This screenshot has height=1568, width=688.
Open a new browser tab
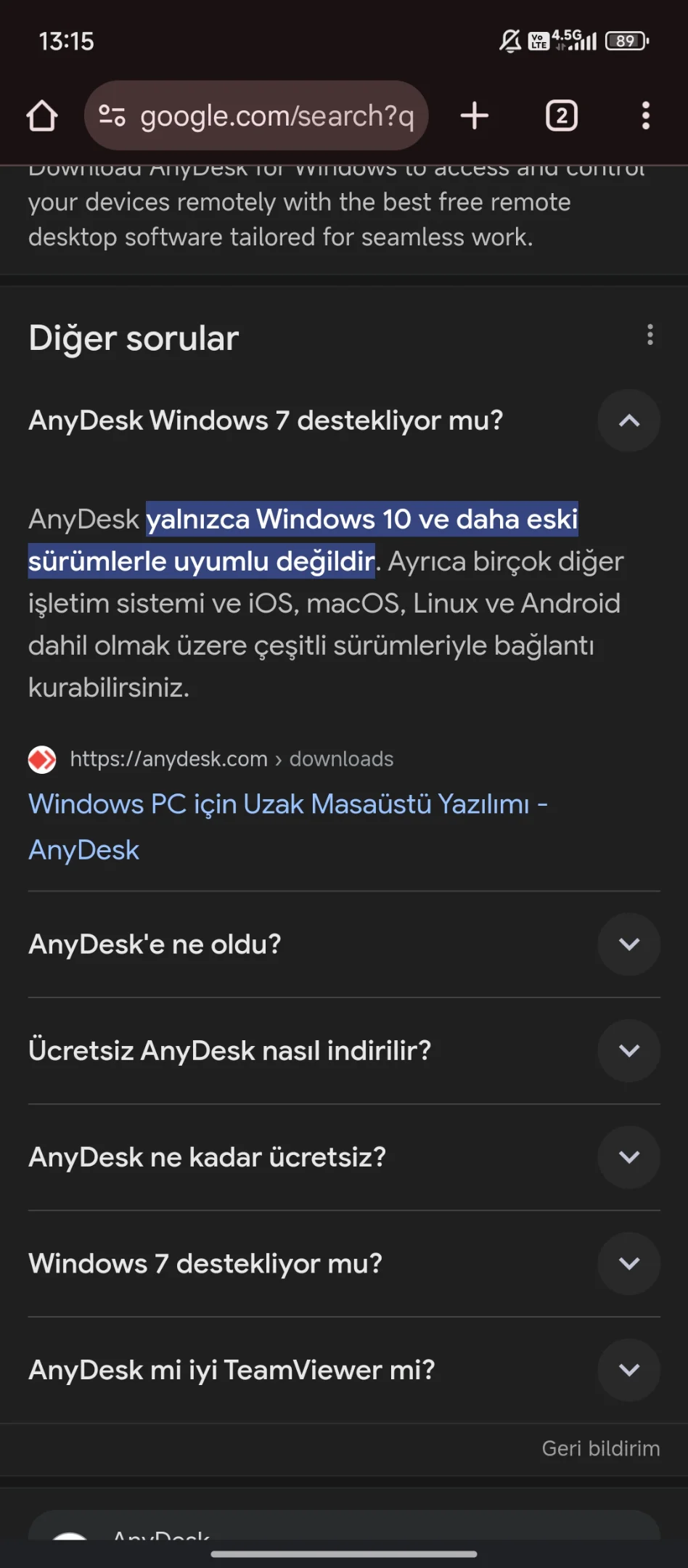coord(475,115)
